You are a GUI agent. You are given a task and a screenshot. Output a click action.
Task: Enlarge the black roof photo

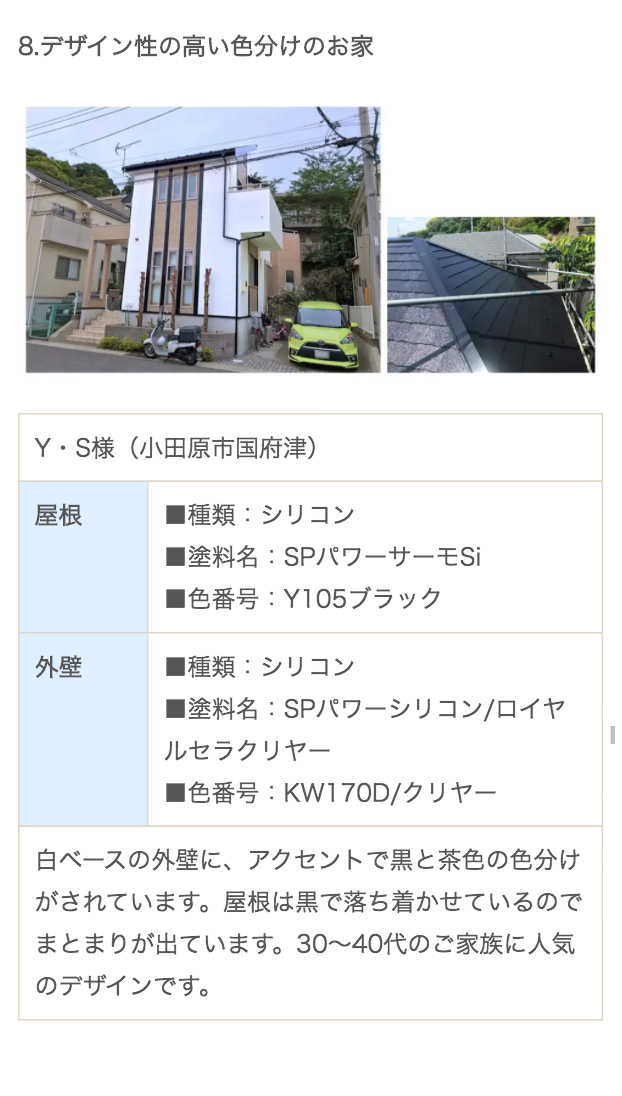pos(490,295)
